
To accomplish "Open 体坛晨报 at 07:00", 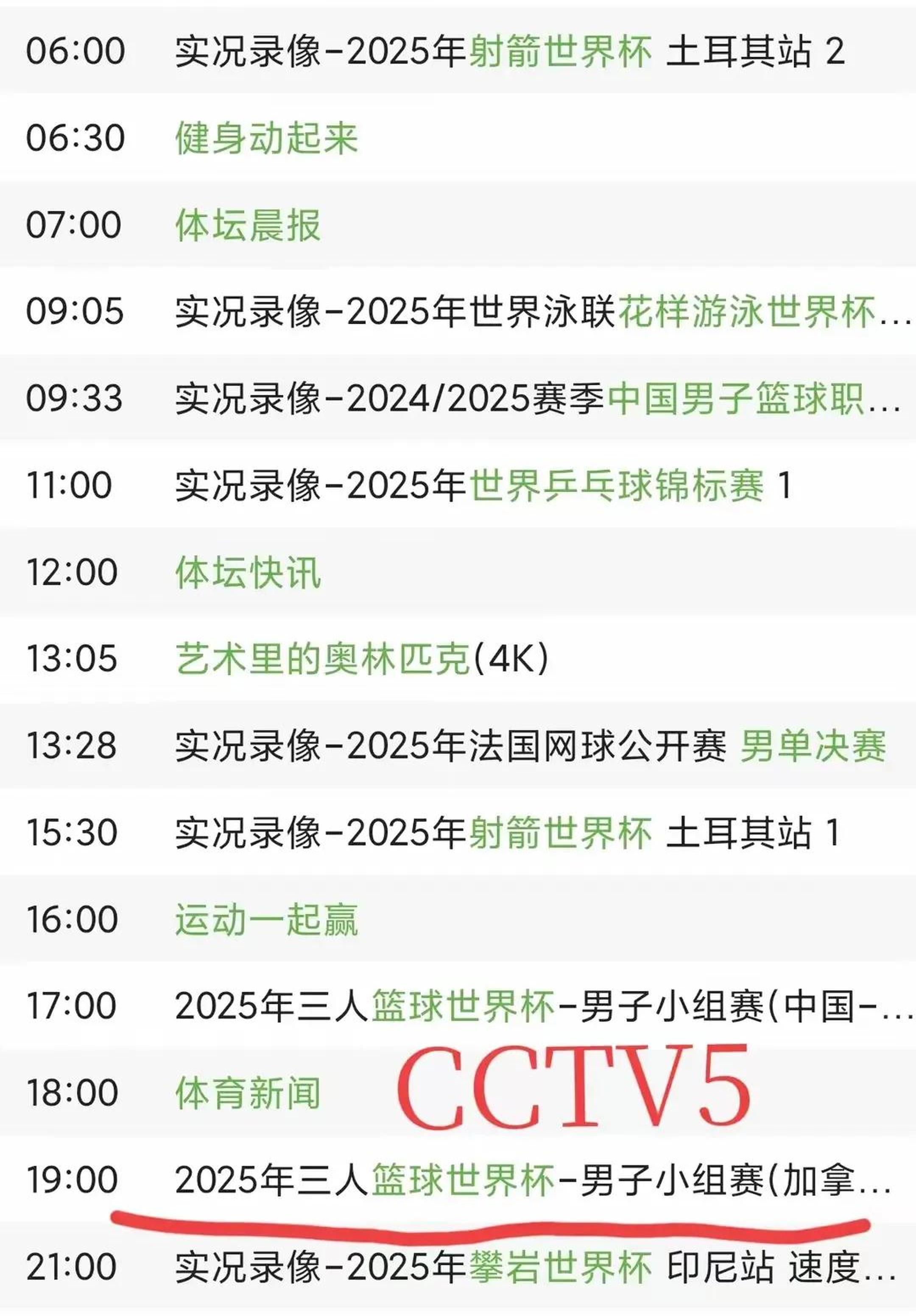I will tap(246, 223).
